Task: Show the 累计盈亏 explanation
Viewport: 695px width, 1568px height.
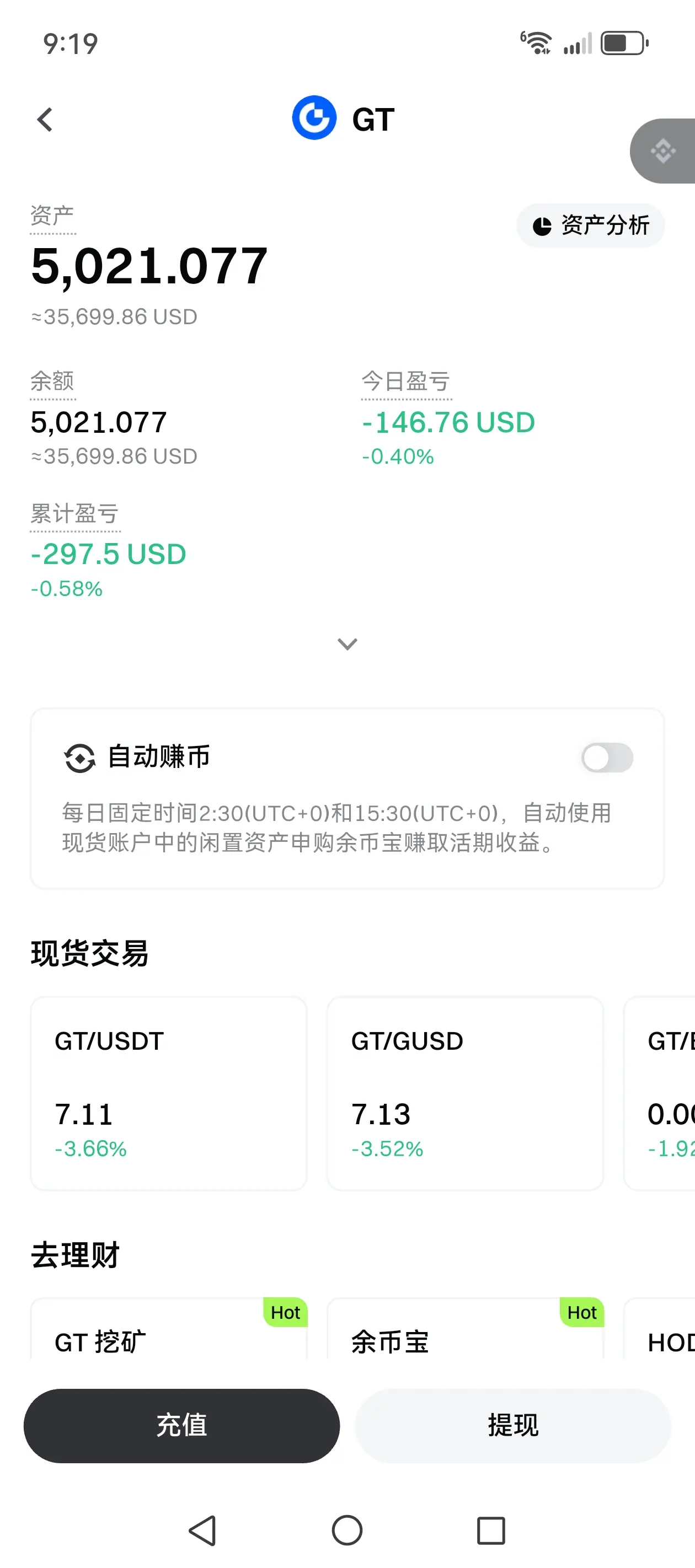Action: (74, 514)
